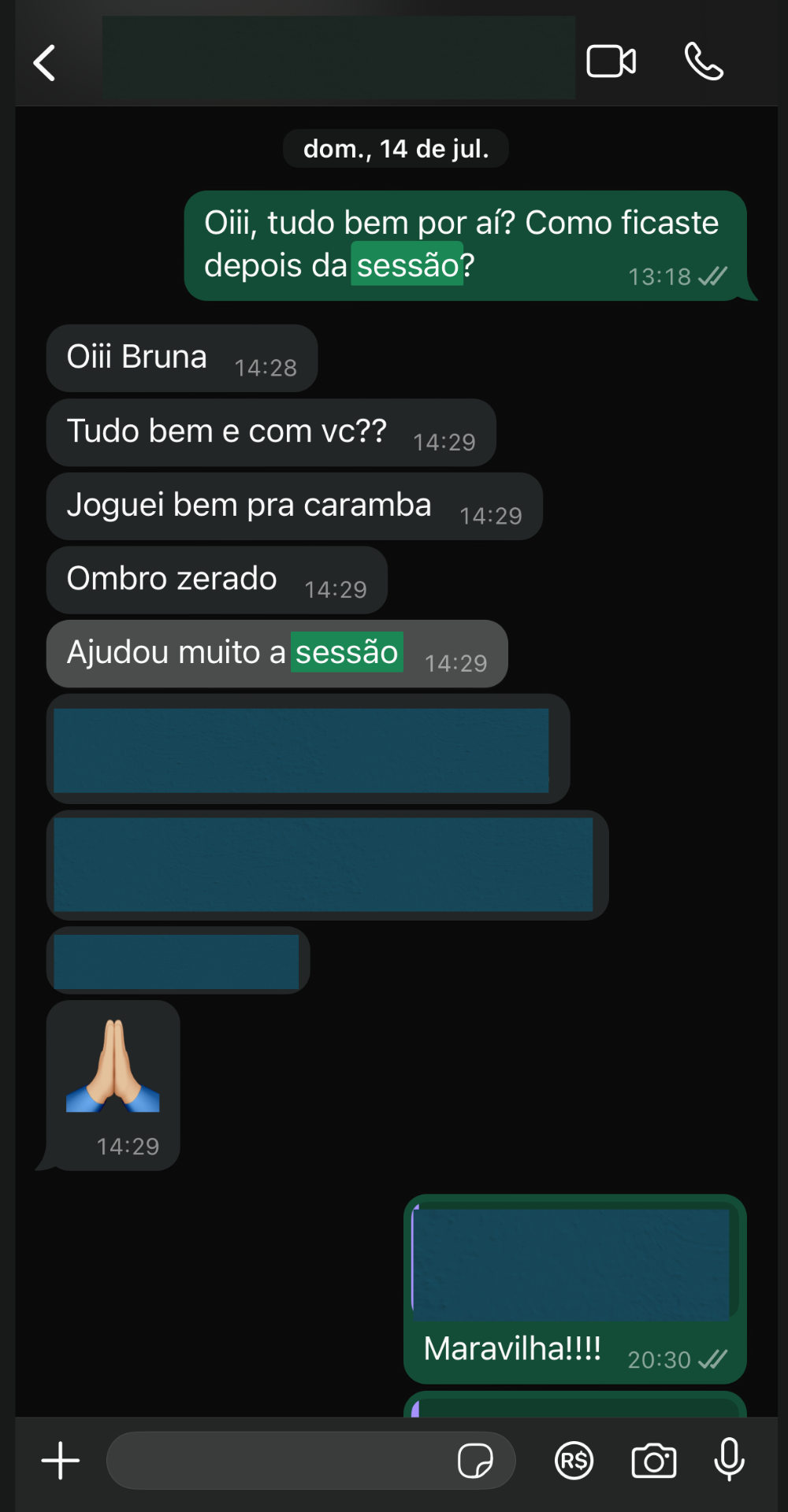This screenshot has height=1512, width=788.
Task: Record a voice message
Action: coord(729,1459)
